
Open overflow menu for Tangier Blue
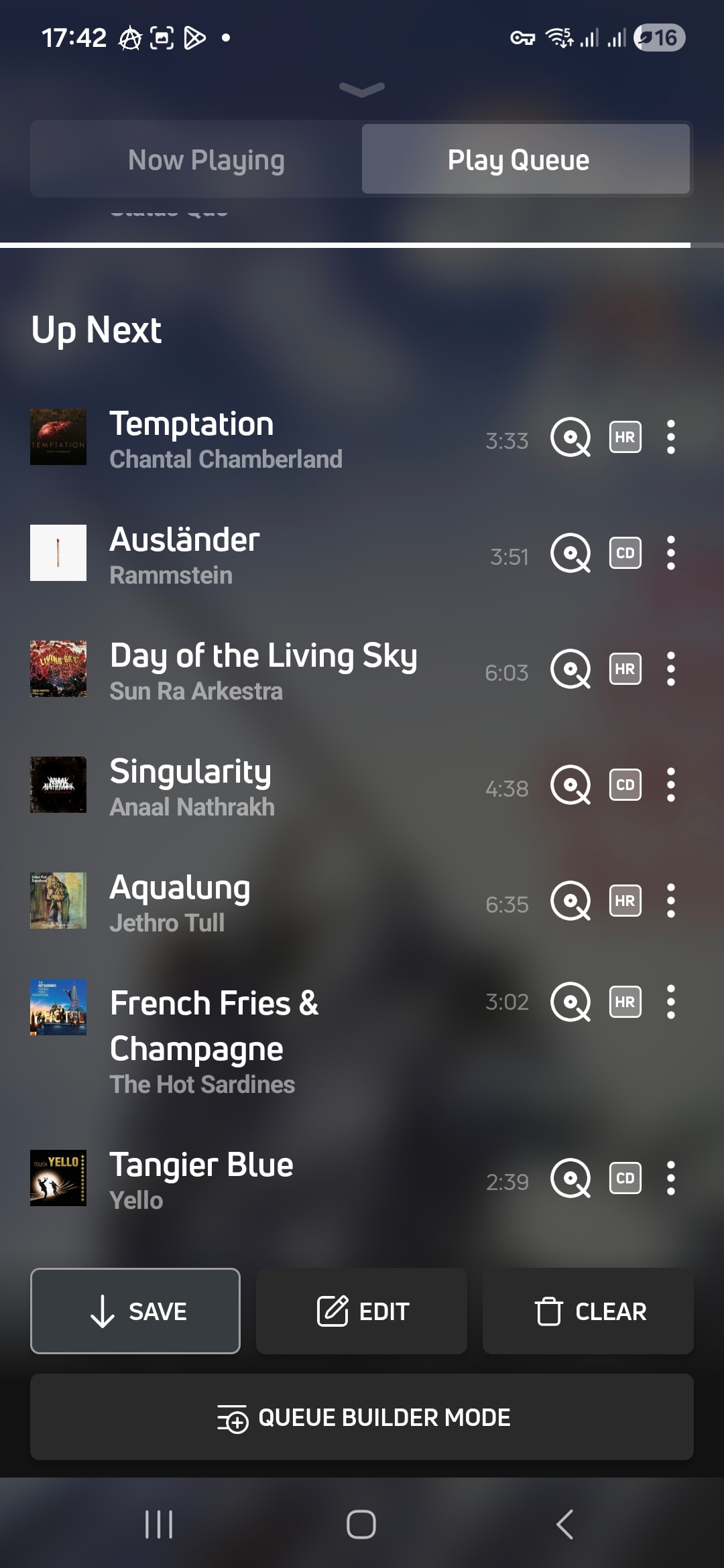pos(670,1178)
